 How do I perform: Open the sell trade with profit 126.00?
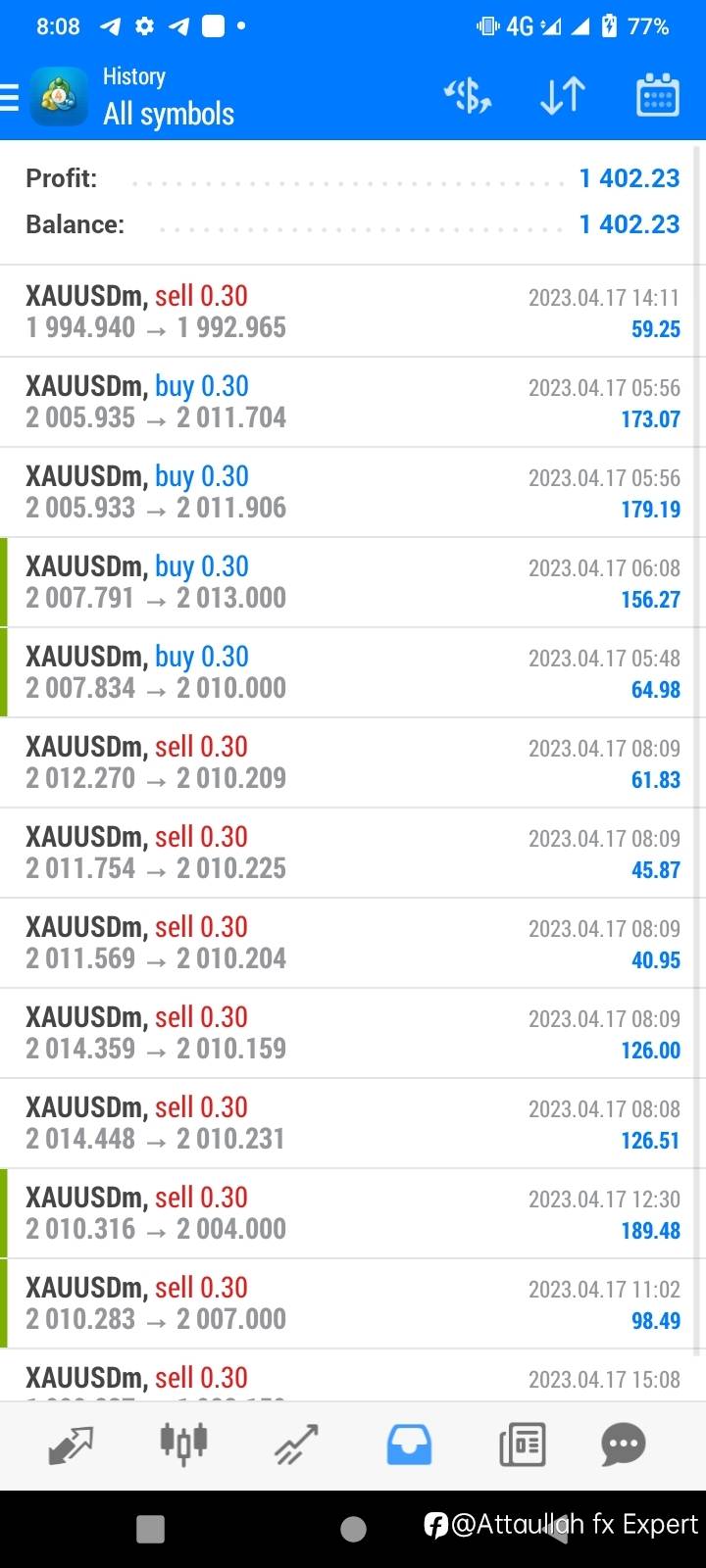point(353,1033)
